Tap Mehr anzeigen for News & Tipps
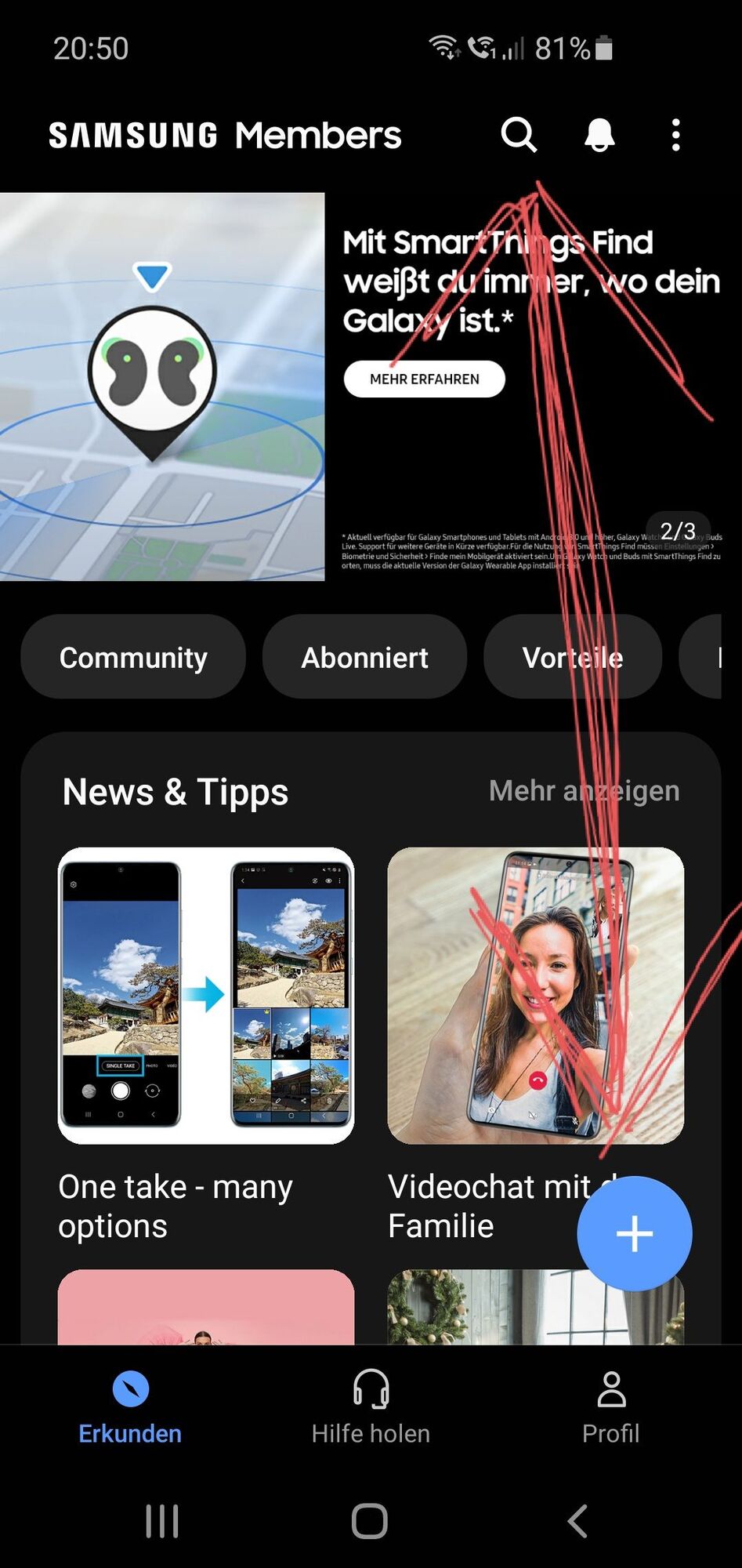The image size is (742, 1568). [x=584, y=790]
